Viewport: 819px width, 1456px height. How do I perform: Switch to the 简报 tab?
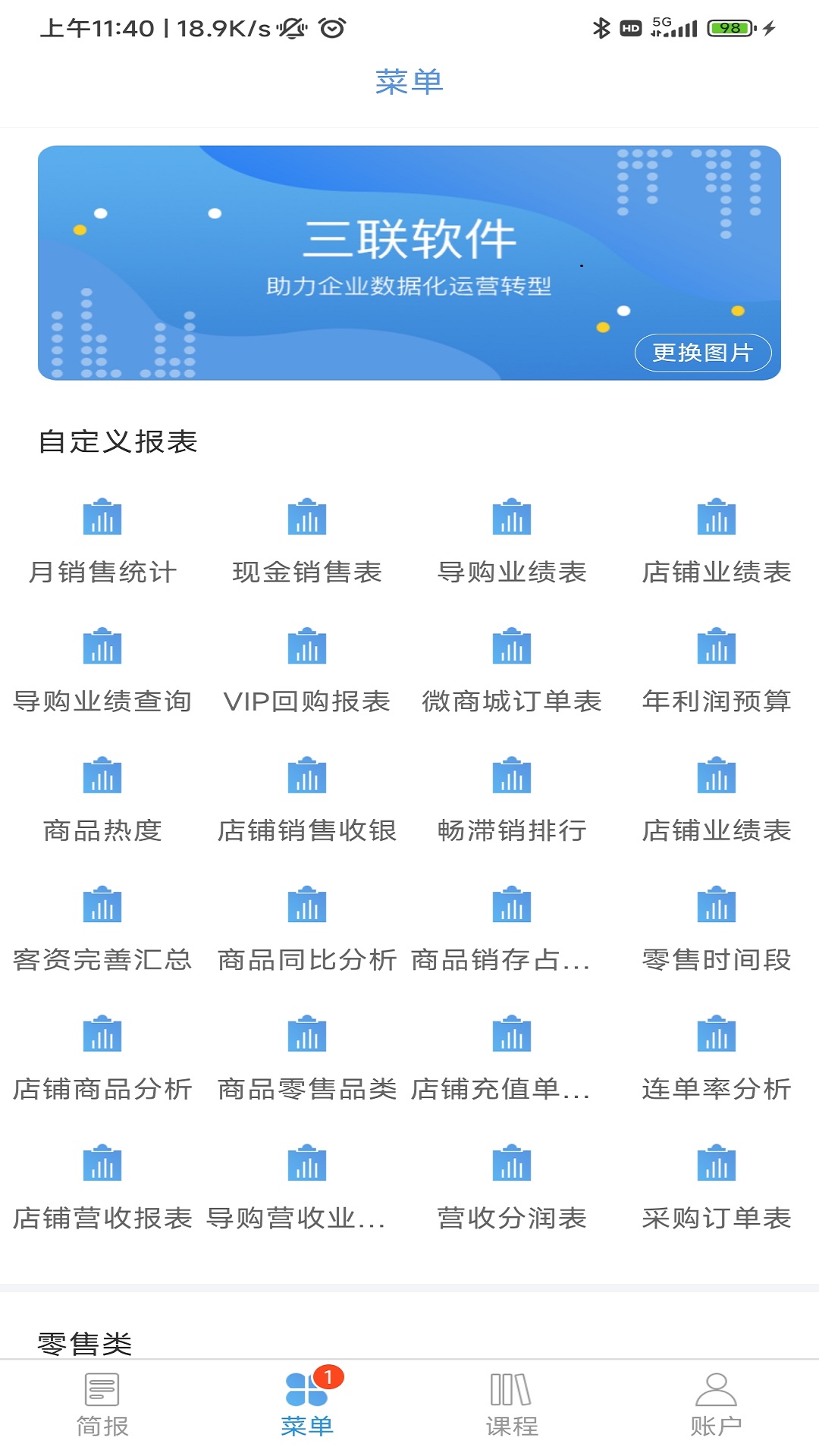point(101,1407)
